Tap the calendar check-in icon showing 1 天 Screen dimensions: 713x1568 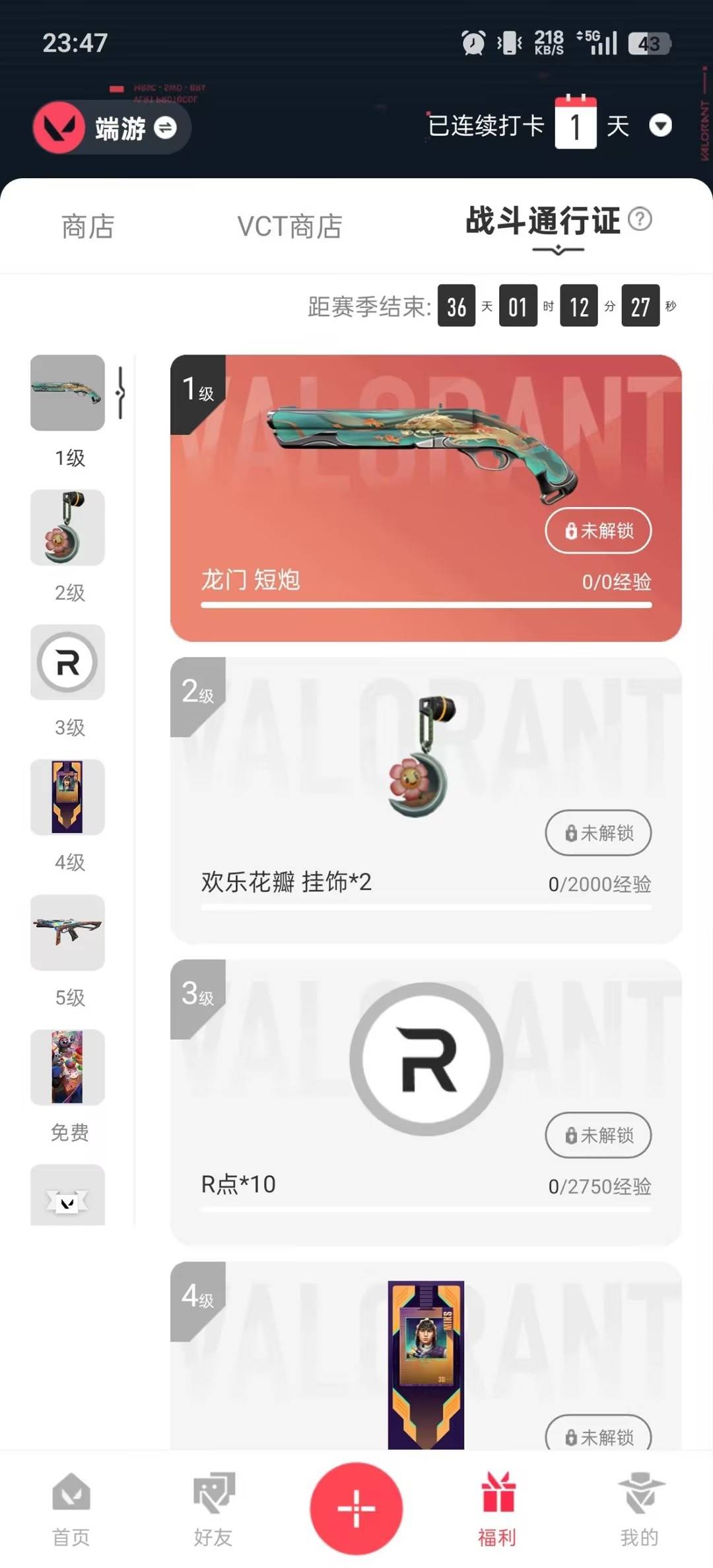[x=577, y=125]
